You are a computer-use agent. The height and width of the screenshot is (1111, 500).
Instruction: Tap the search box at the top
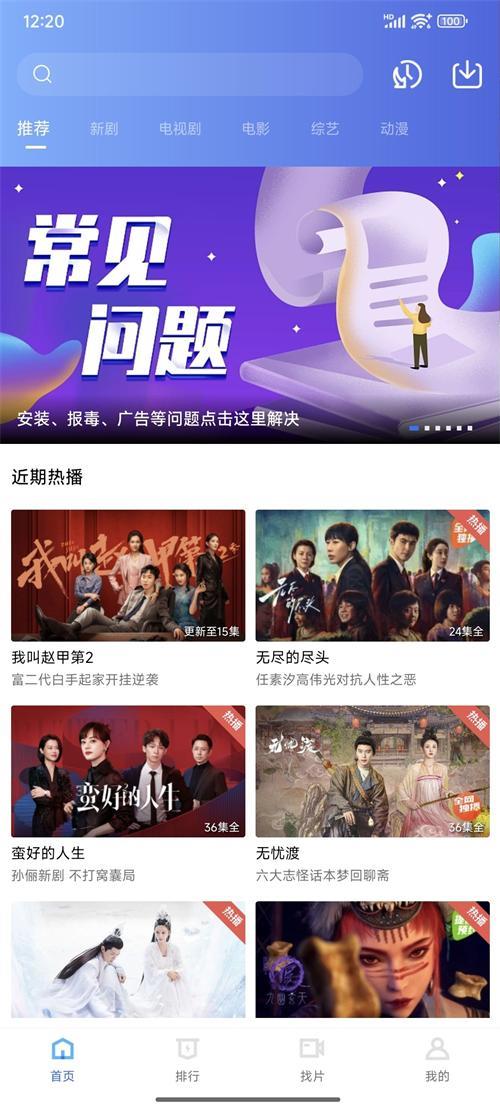[190, 74]
